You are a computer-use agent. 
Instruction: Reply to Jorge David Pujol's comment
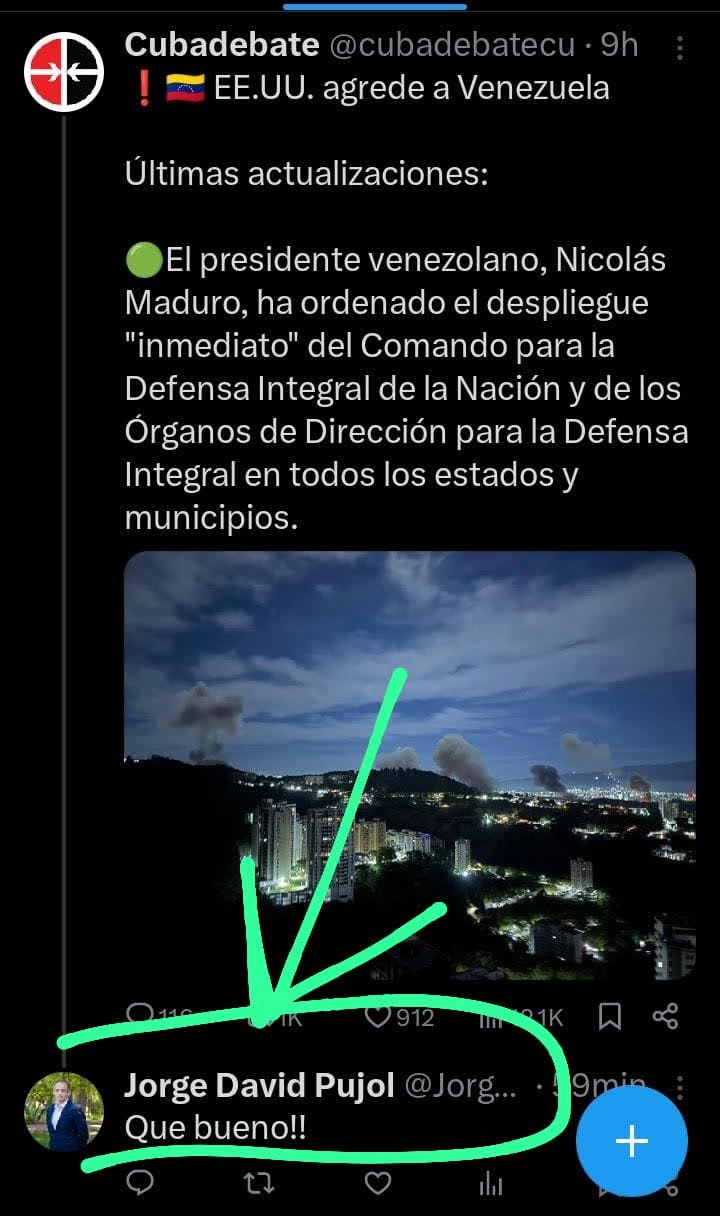click(142, 1184)
